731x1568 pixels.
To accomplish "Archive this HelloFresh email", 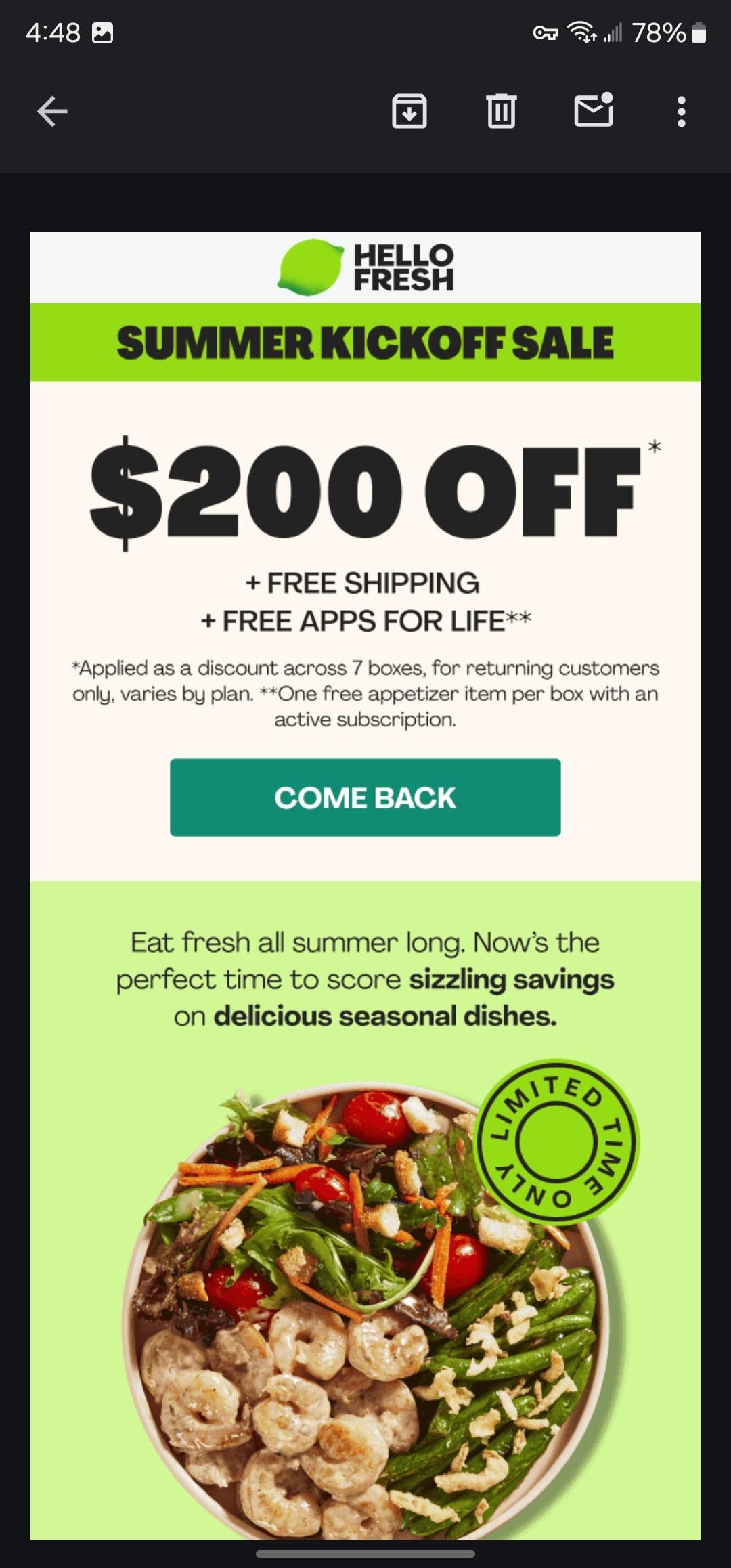I will tap(409, 112).
